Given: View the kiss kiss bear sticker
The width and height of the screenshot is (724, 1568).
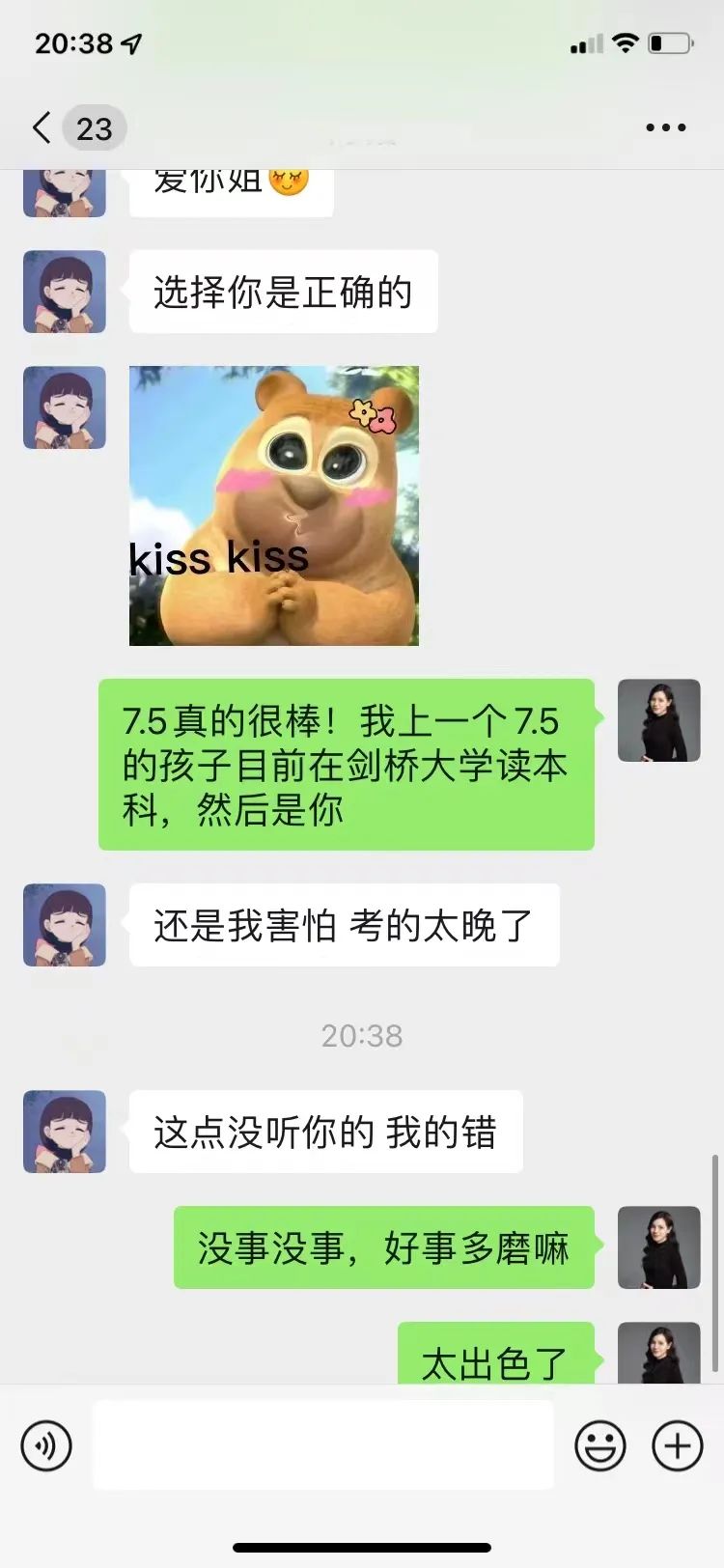Looking at the screenshot, I should [274, 506].
